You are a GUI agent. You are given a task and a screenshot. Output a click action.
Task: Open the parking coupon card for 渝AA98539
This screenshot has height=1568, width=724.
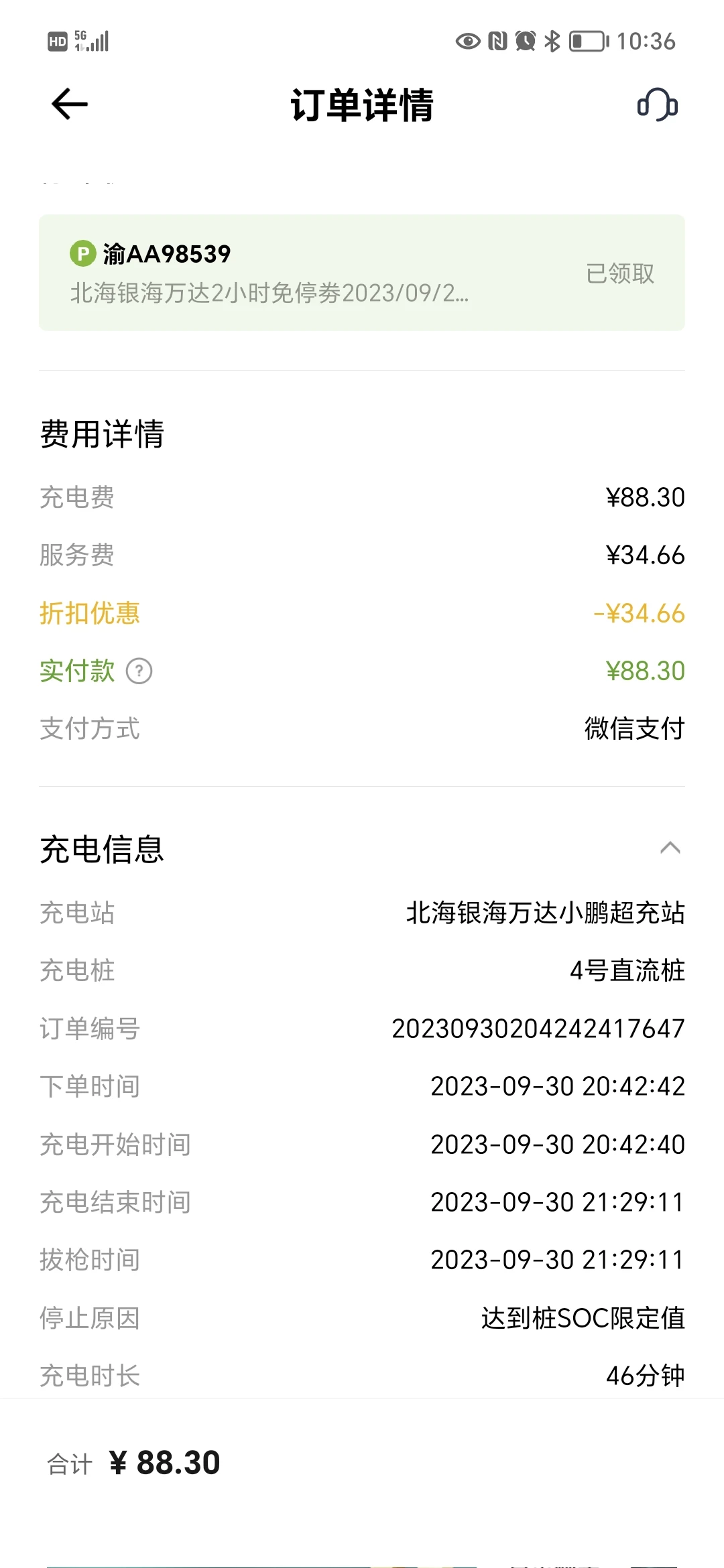click(x=362, y=273)
